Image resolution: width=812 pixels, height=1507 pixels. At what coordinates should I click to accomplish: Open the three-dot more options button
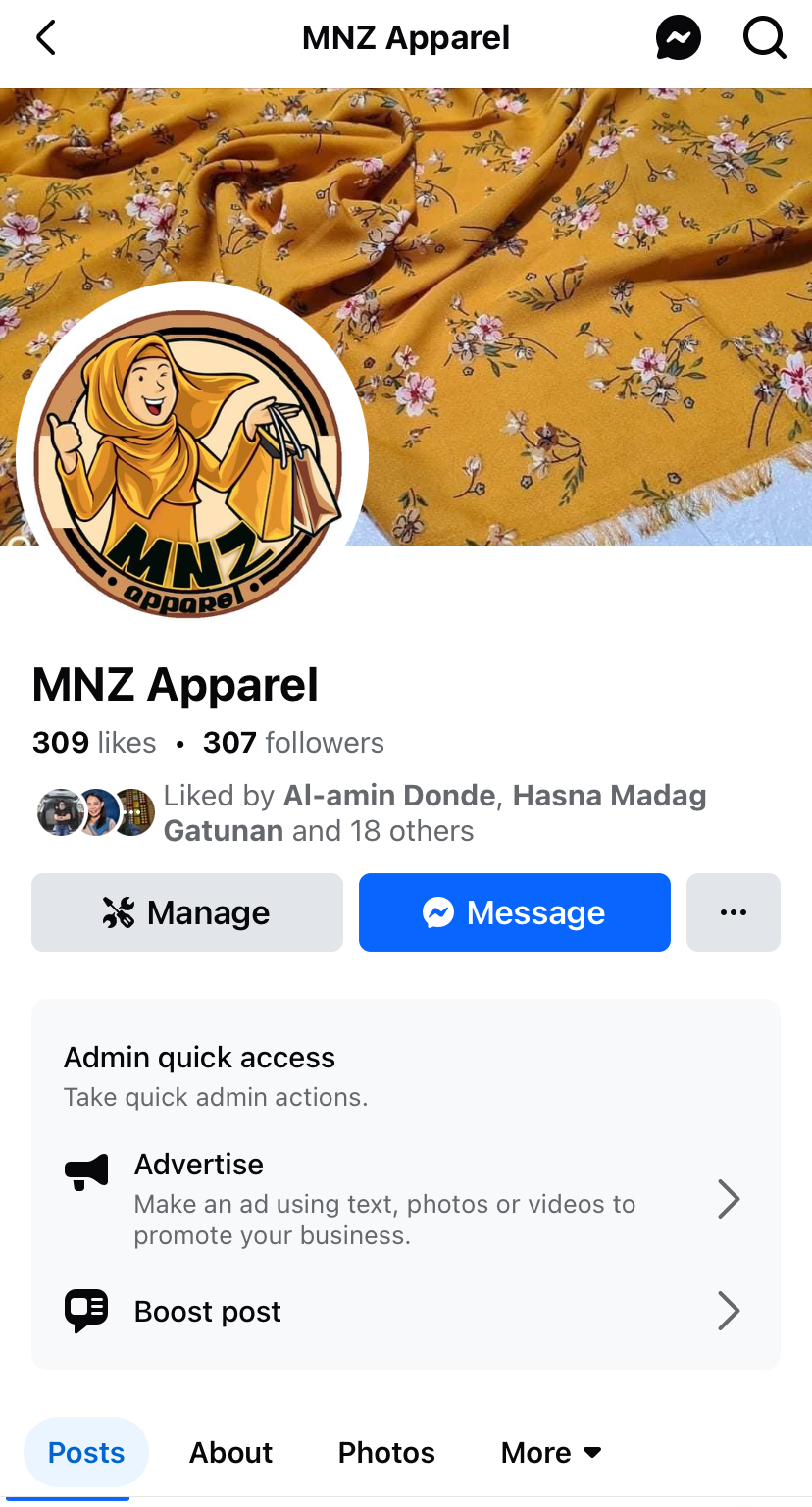pyautogui.click(x=733, y=912)
